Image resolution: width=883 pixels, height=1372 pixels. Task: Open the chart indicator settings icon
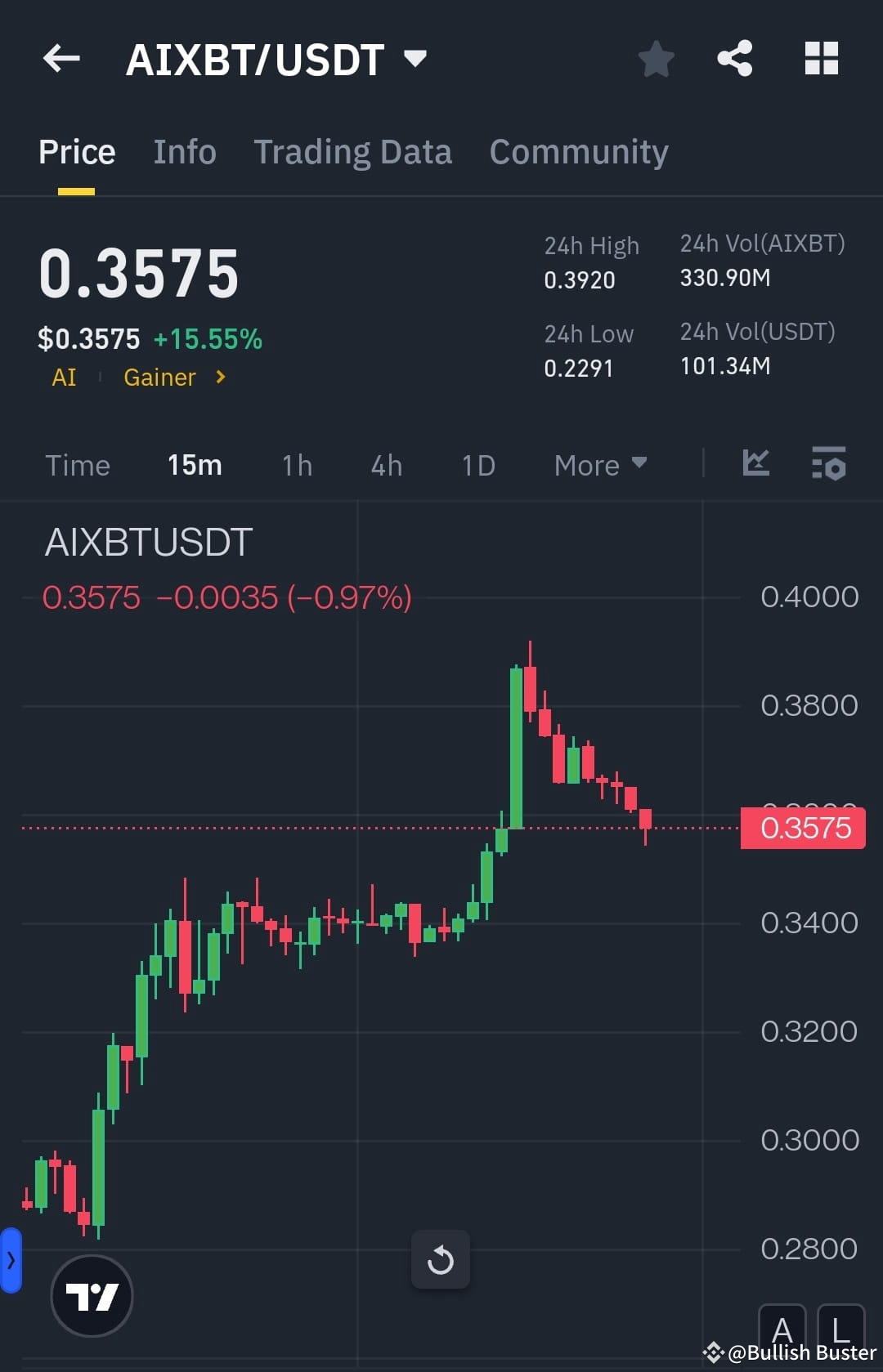(x=829, y=464)
